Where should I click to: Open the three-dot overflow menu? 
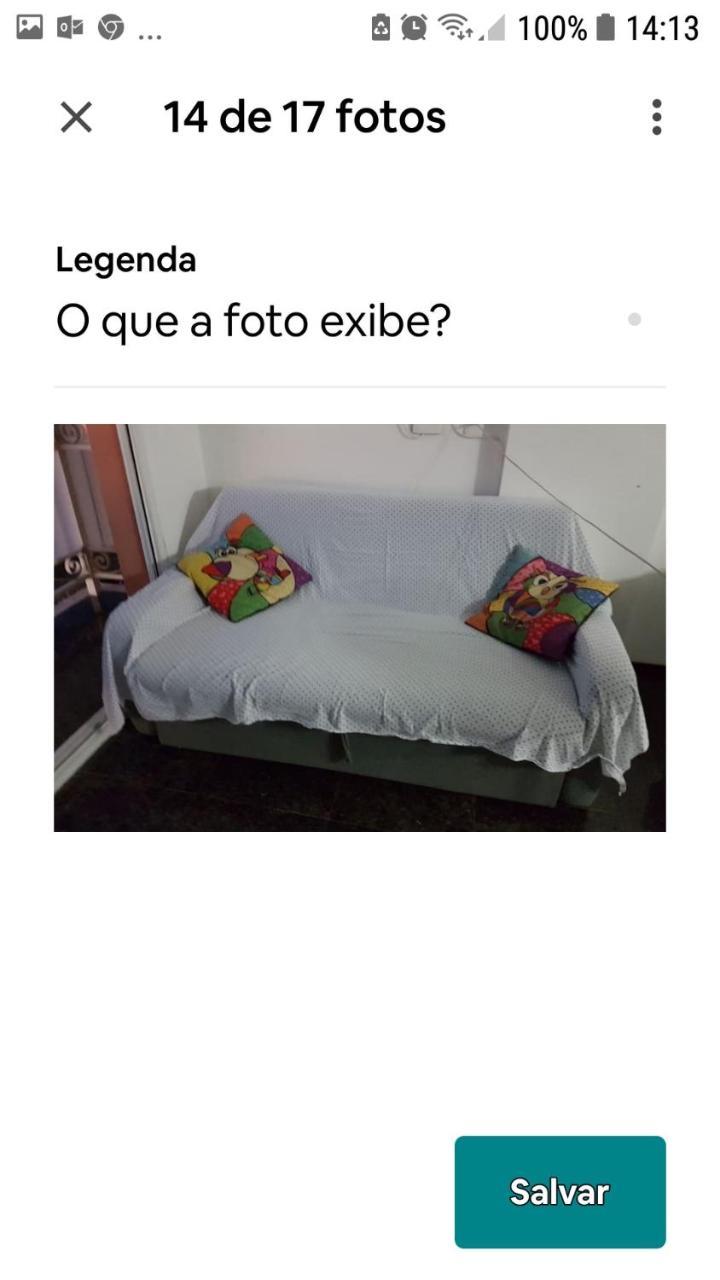(656, 117)
